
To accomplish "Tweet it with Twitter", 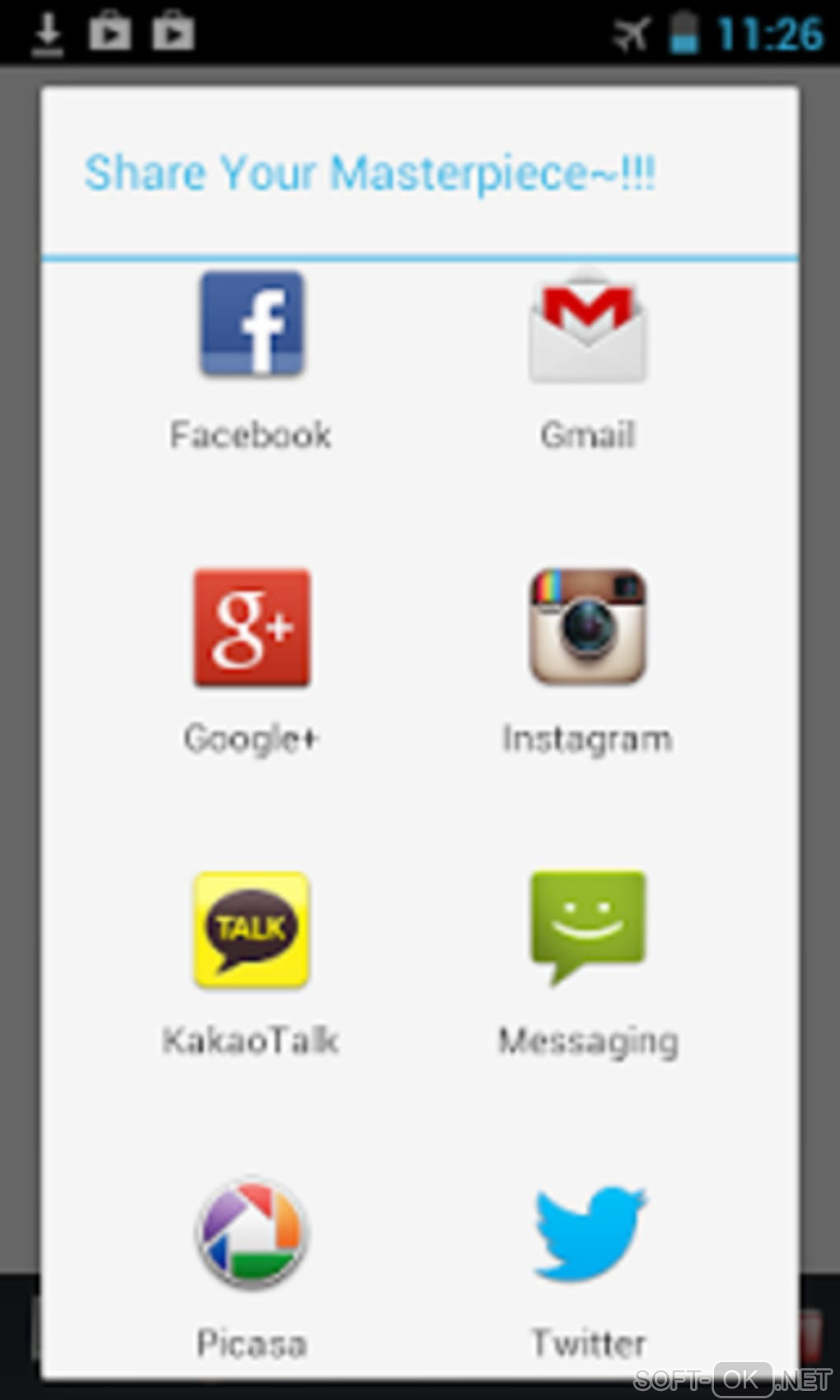I will tap(588, 1233).
